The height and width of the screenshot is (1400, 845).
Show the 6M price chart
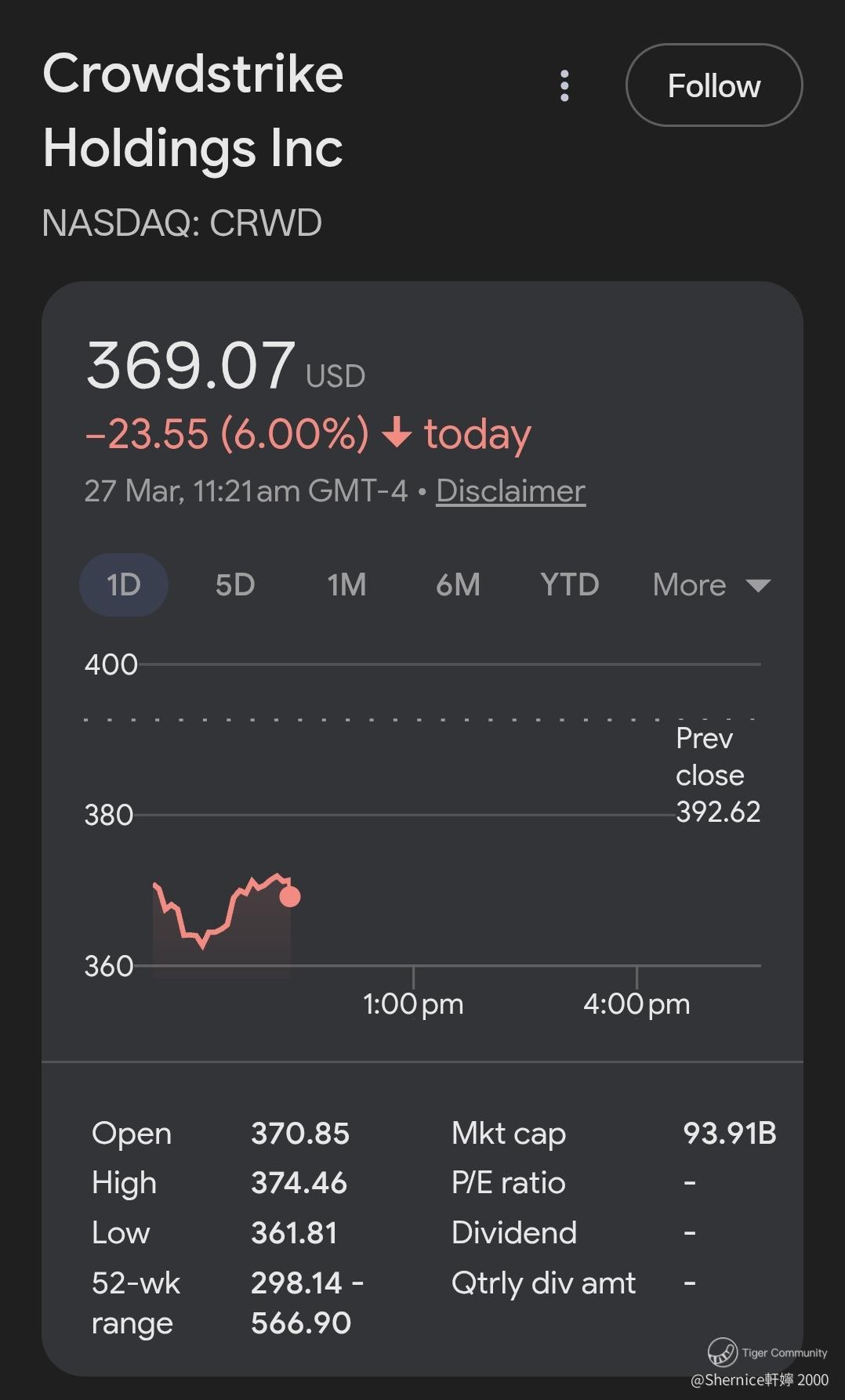(458, 585)
